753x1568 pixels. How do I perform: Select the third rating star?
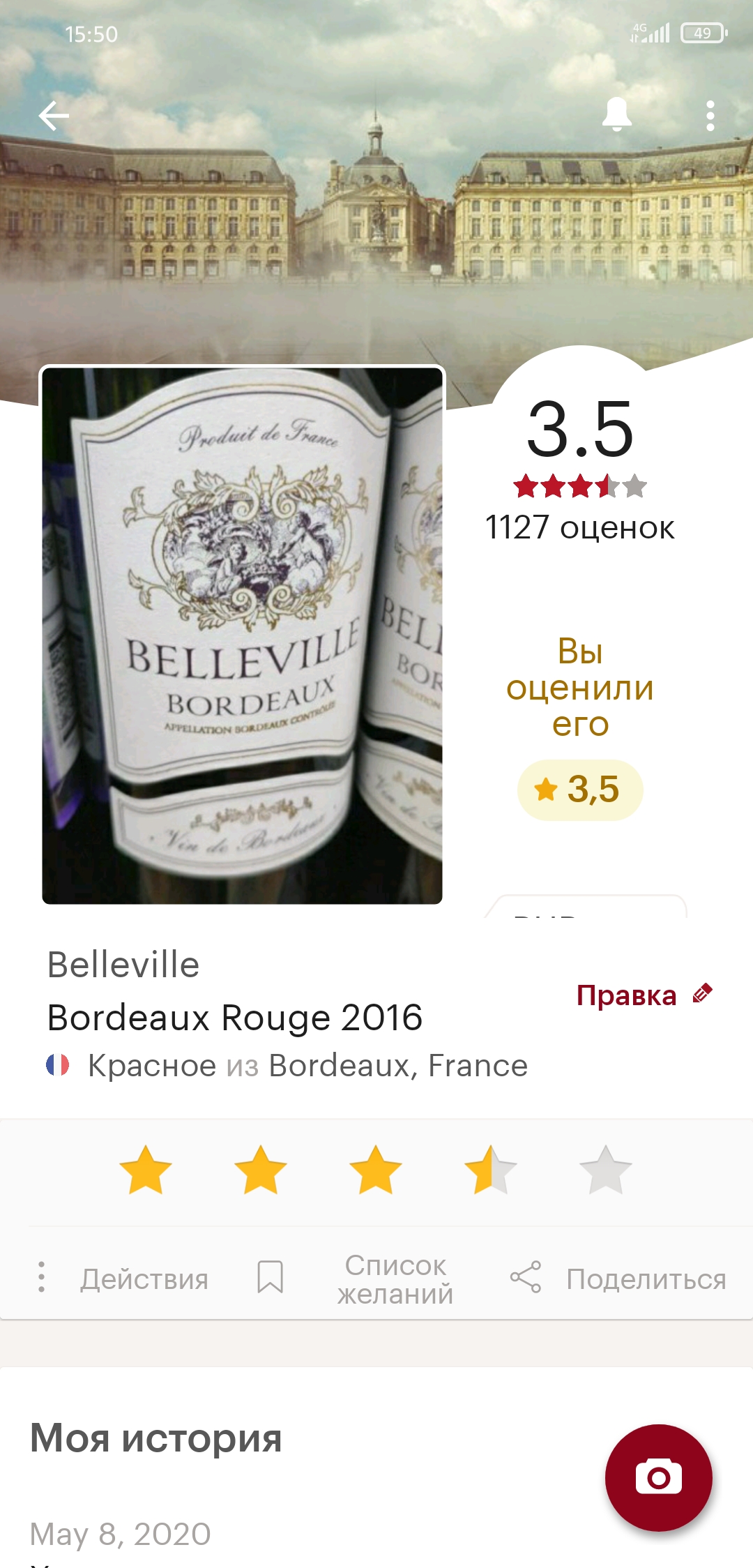coord(376,1170)
